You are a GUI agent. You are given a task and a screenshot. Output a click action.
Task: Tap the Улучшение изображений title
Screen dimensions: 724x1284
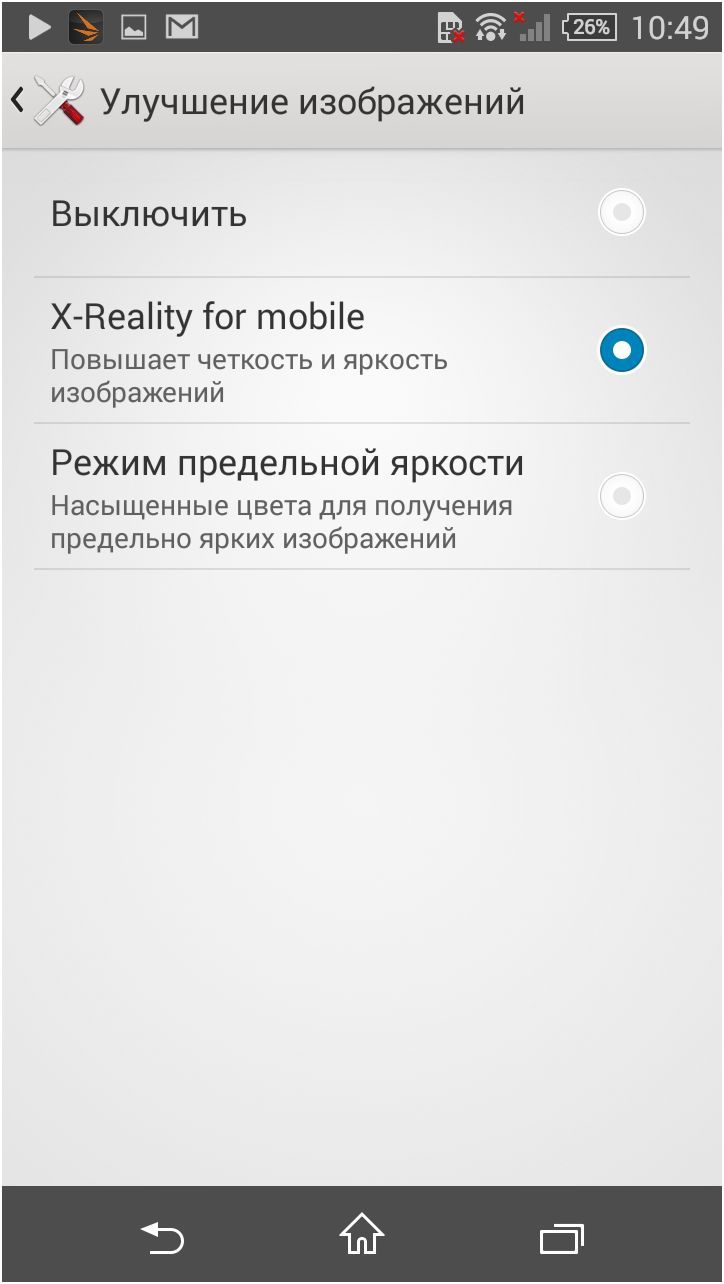pyautogui.click(x=310, y=99)
